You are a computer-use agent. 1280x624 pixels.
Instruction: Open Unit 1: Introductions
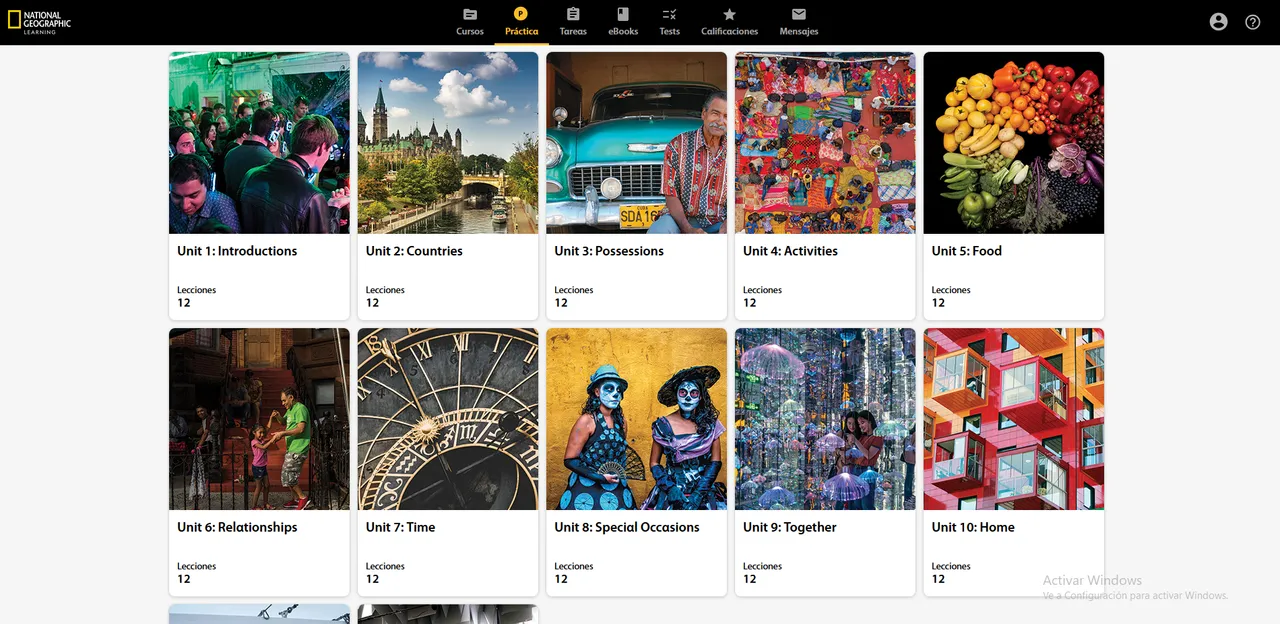coord(259,186)
